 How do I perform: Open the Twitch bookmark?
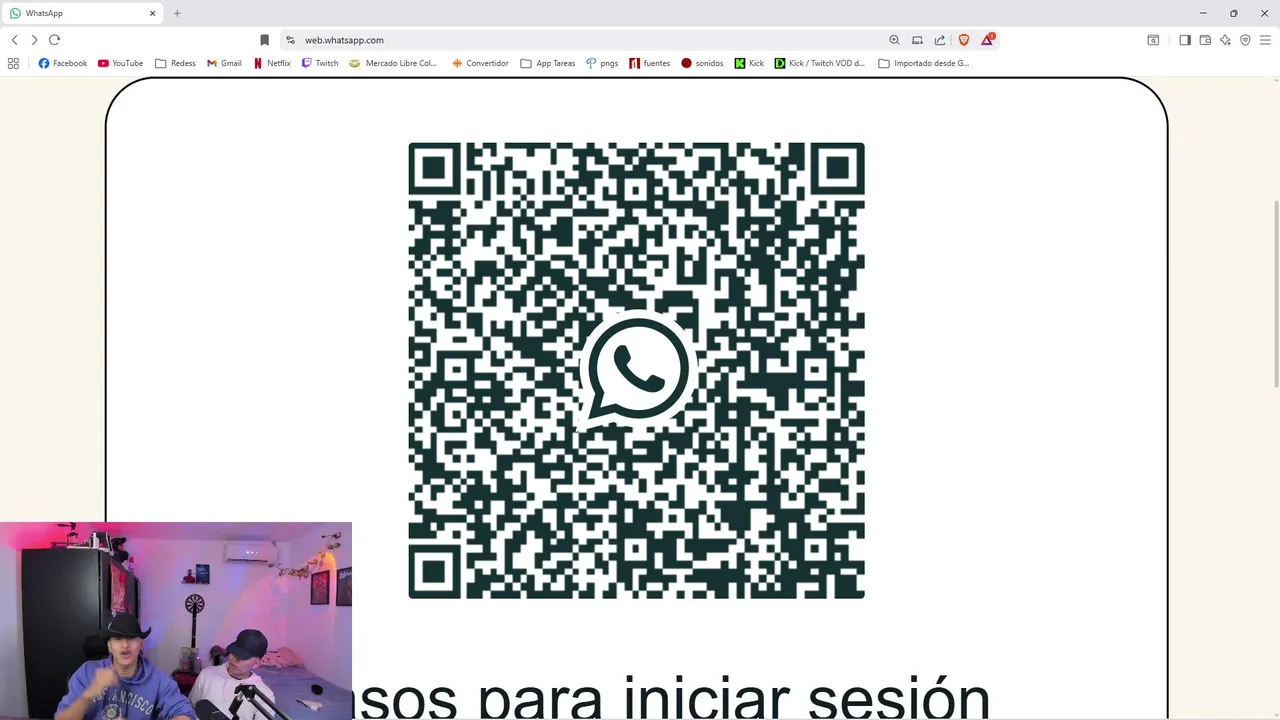320,63
